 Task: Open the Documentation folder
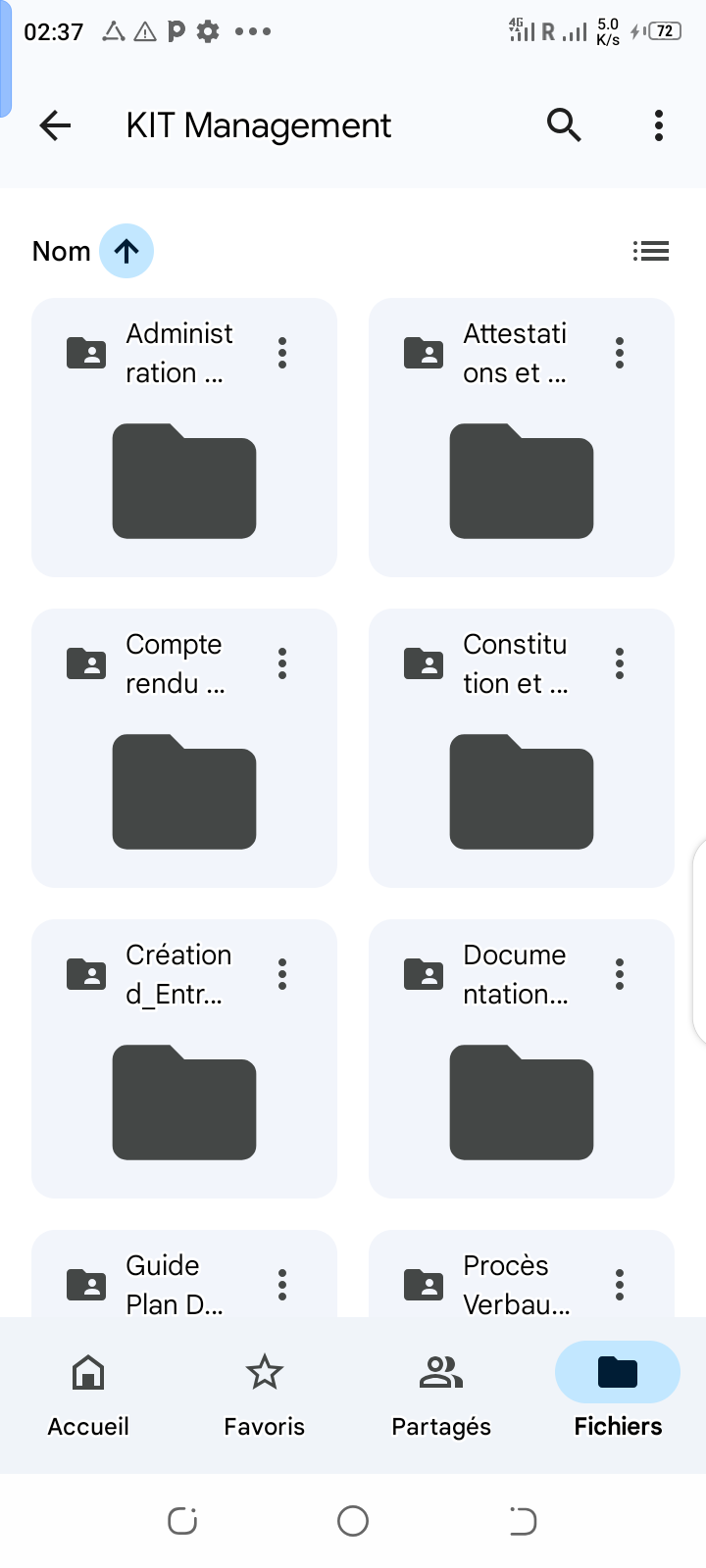coord(522,1058)
